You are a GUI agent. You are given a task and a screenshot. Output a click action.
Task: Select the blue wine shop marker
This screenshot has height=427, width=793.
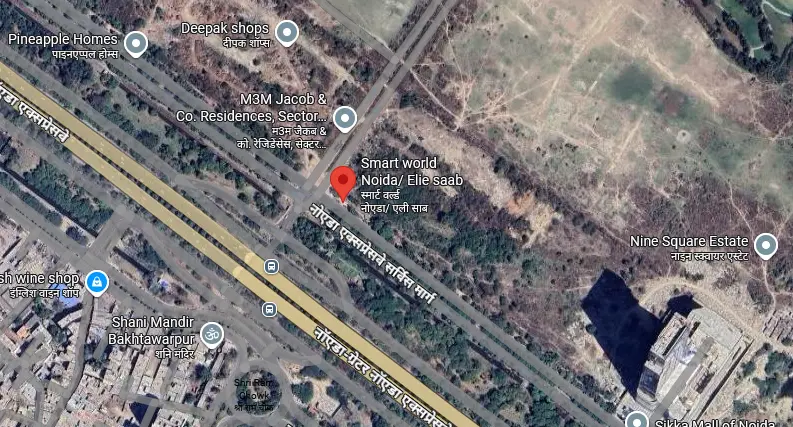click(x=97, y=283)
